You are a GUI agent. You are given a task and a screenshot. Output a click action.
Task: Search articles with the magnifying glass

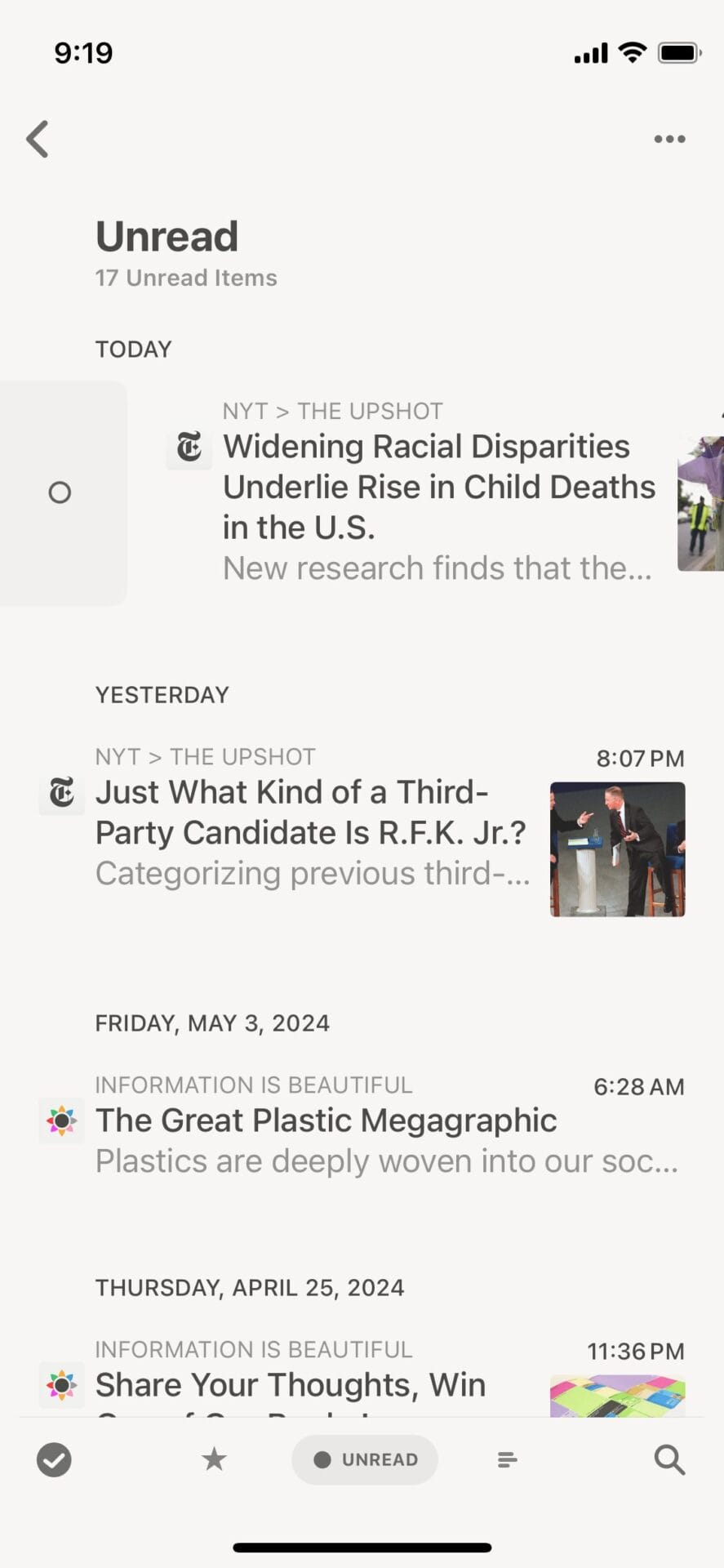coord(669,1459)
